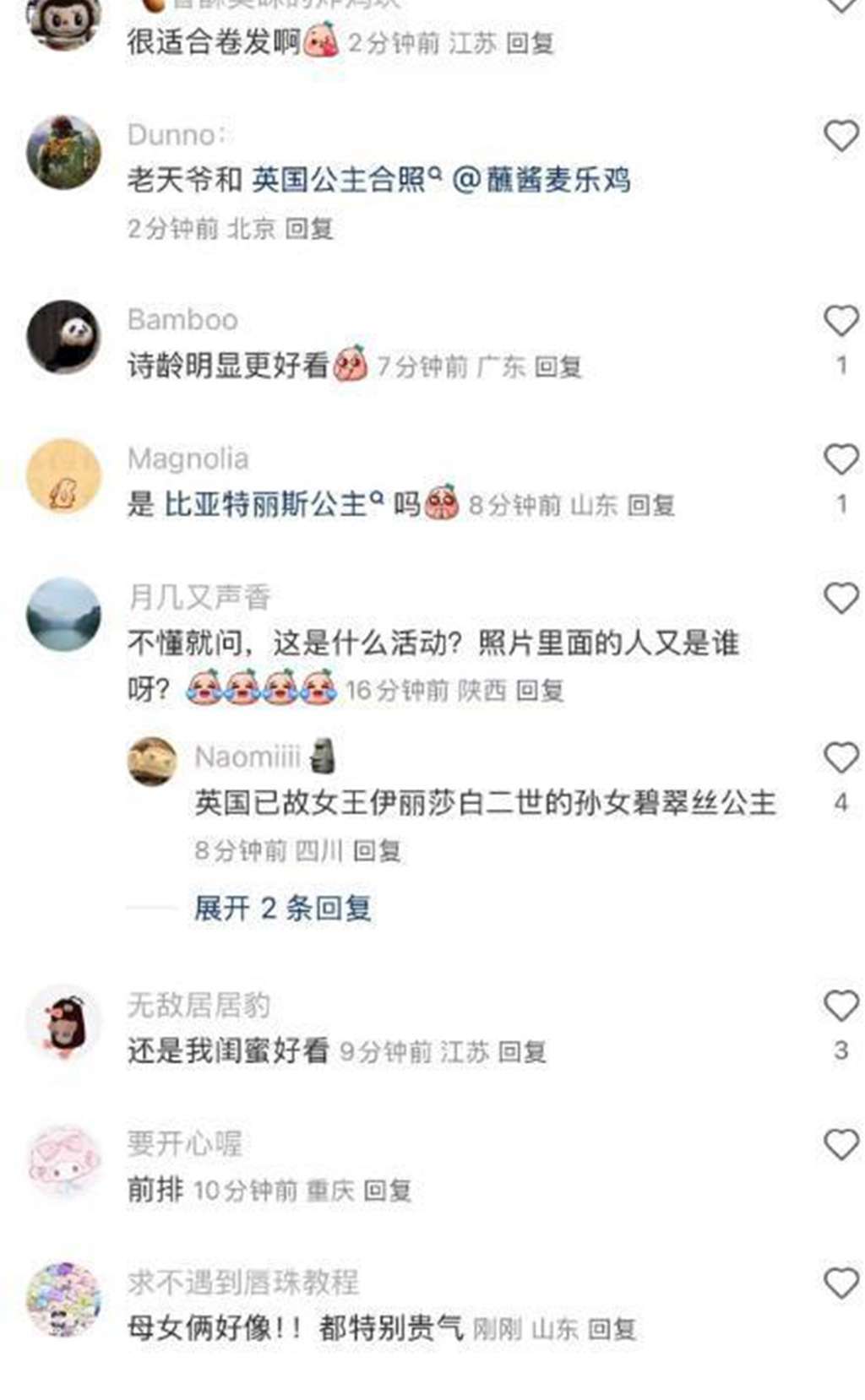Like 月几又声香's comment
This screenshot has height=1400, width=865.
[841, 598]
